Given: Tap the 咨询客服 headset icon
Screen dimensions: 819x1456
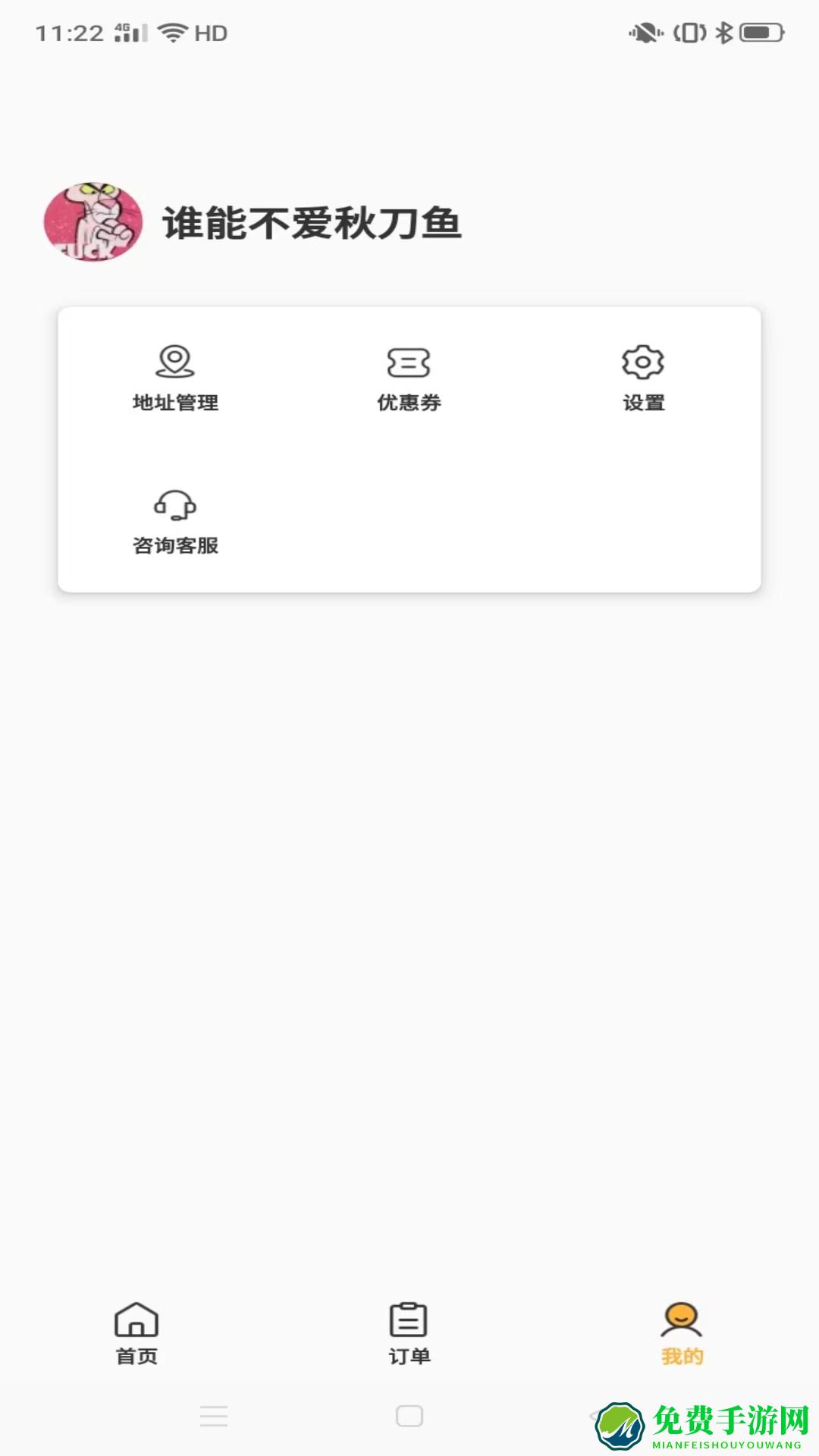Looking at the screenshot, I should point(175,504).
